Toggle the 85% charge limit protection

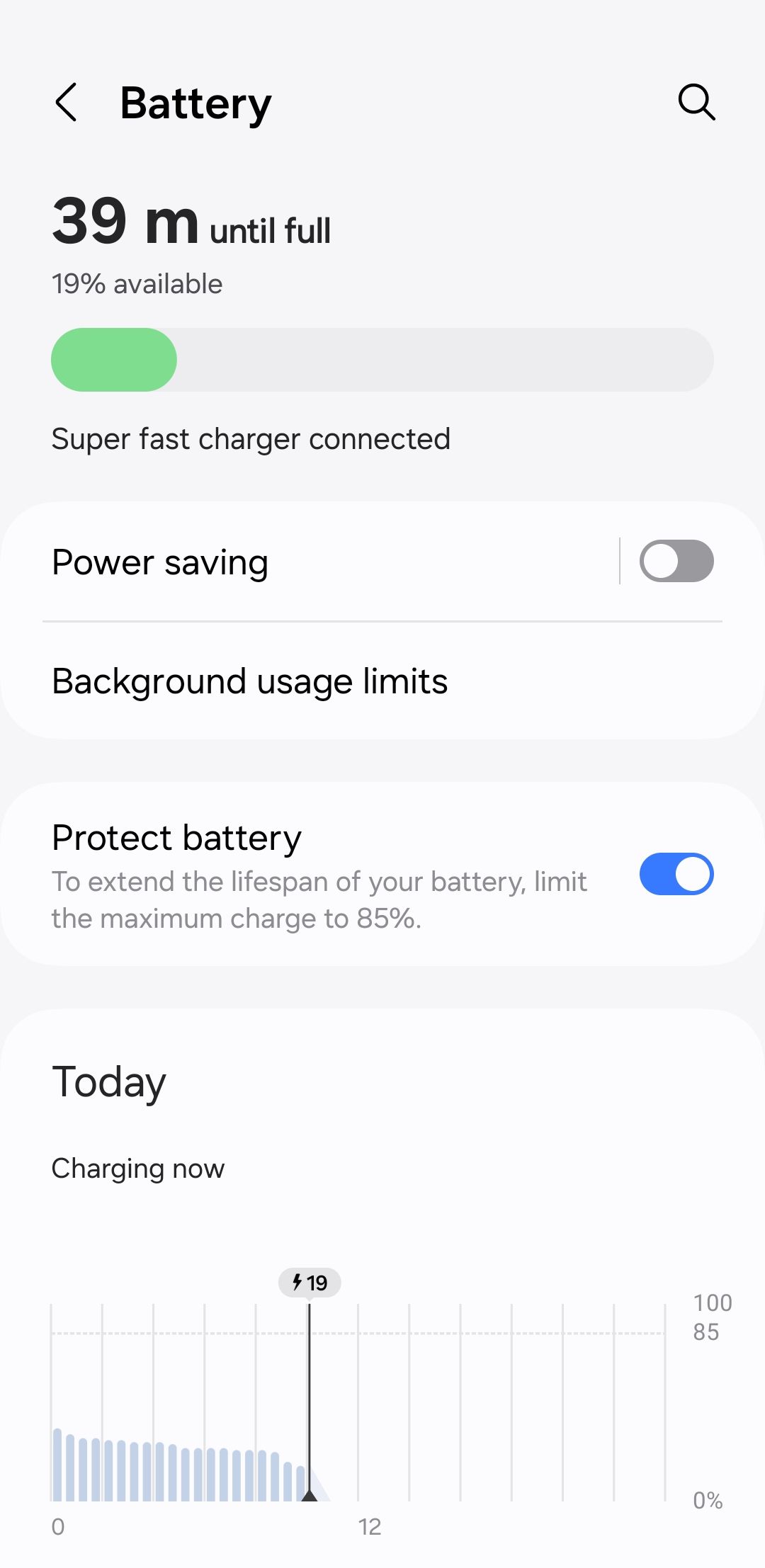tap(676, 874)
